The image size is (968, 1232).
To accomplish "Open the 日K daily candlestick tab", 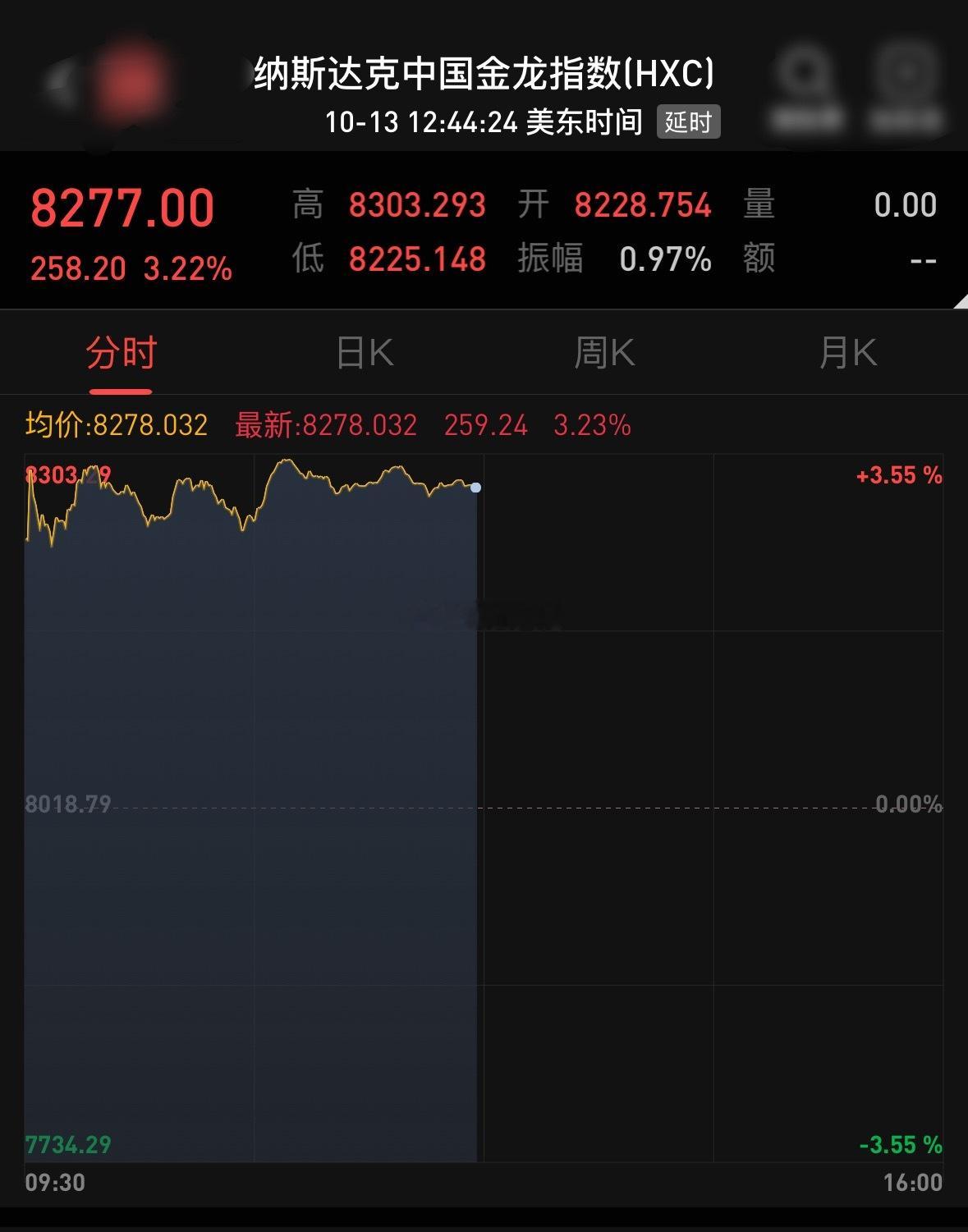I will point(365,354).
